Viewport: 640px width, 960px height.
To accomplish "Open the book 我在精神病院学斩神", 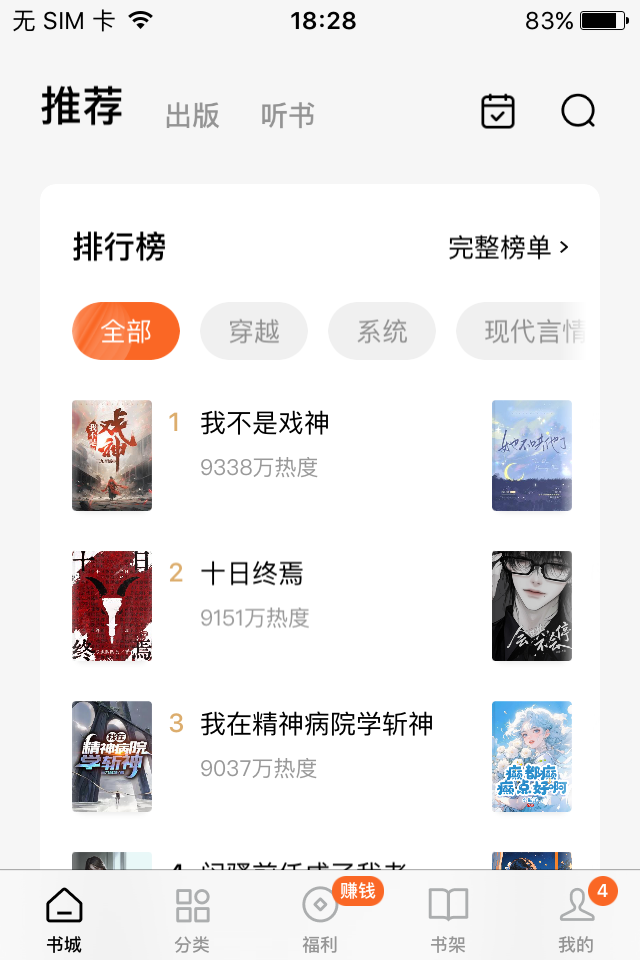I will (x=316, y=724).
